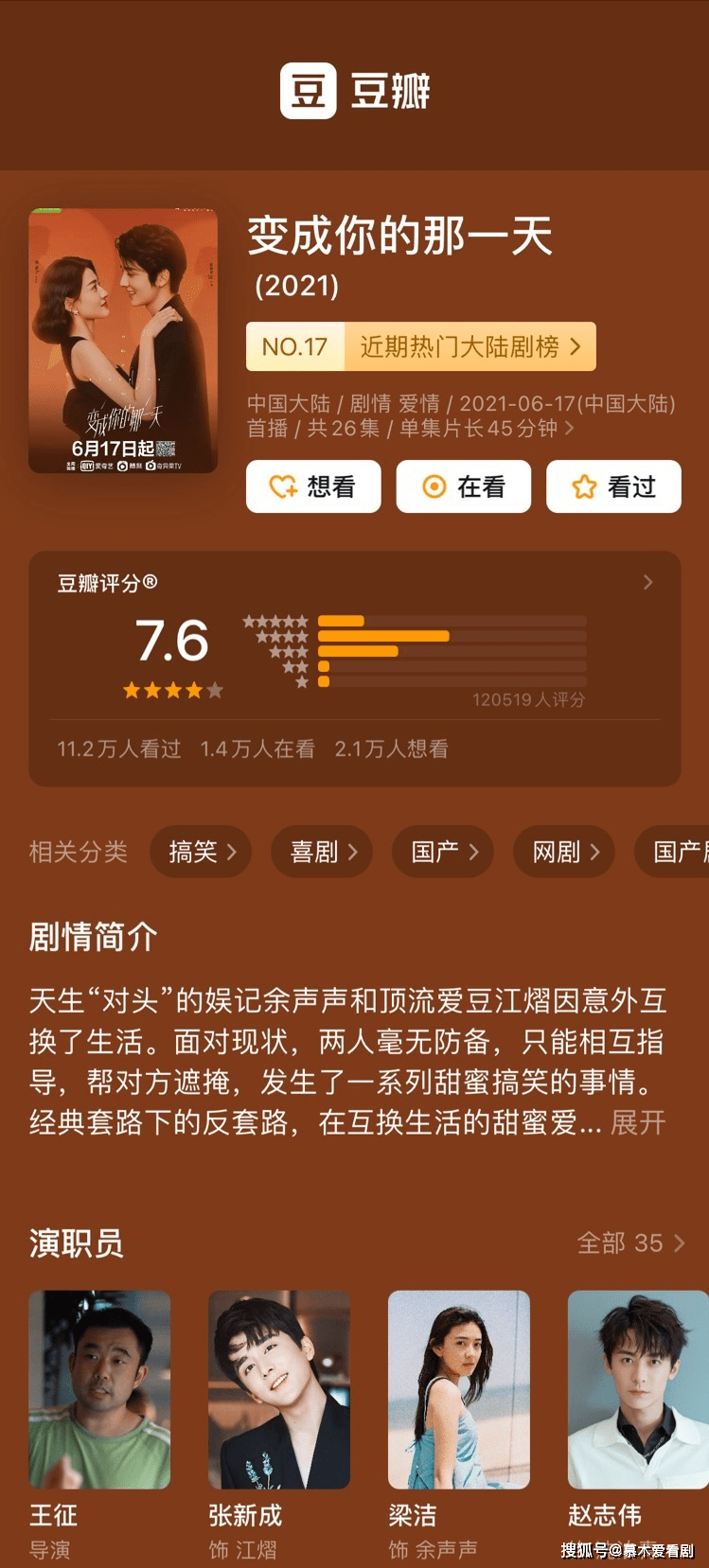Open the 豆瓣评分 rating details

click(647, 582)
